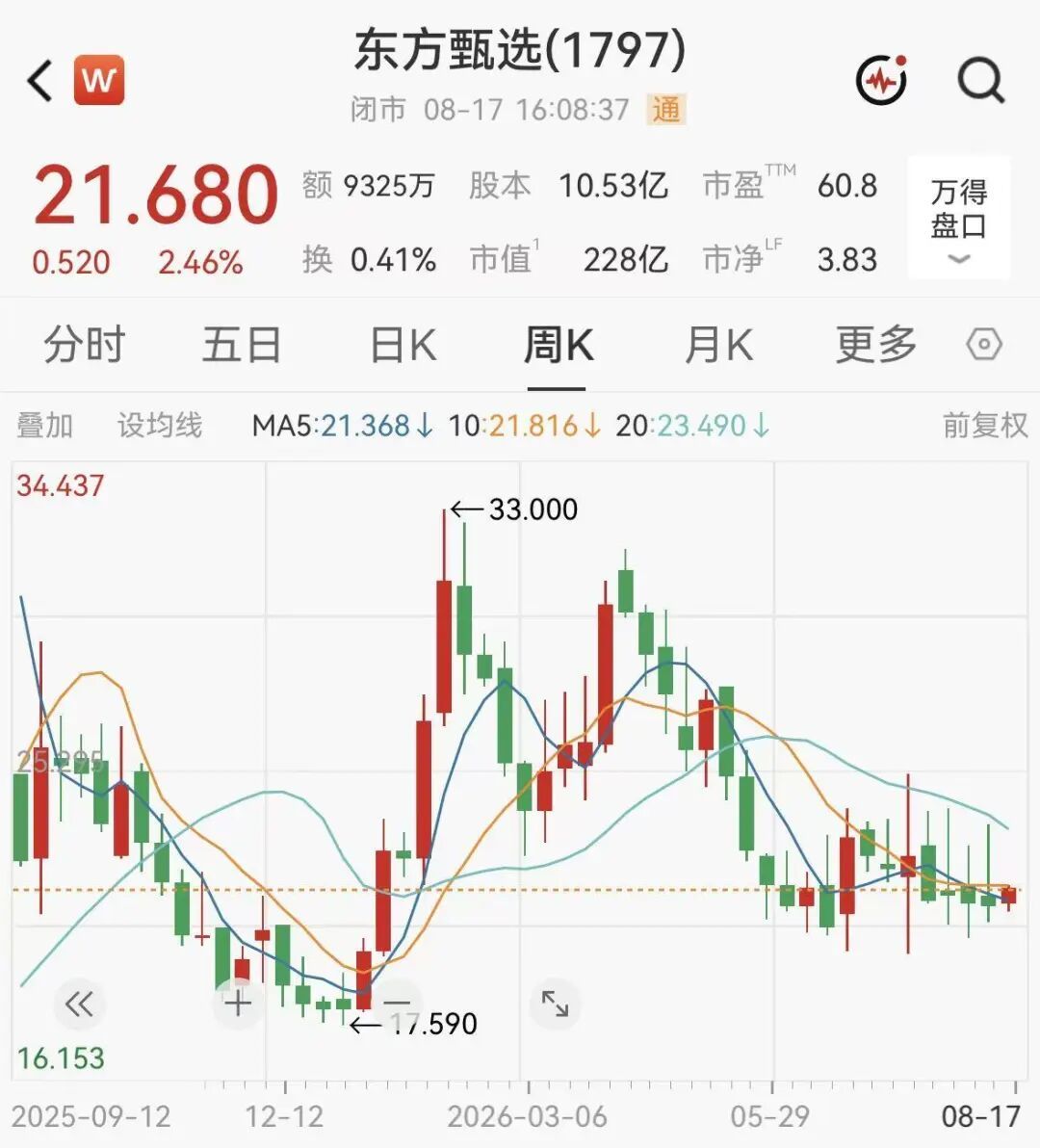Switch to the 分时 chart tab
This screenshot has height=1148, width=1040.
pos(84,344)
